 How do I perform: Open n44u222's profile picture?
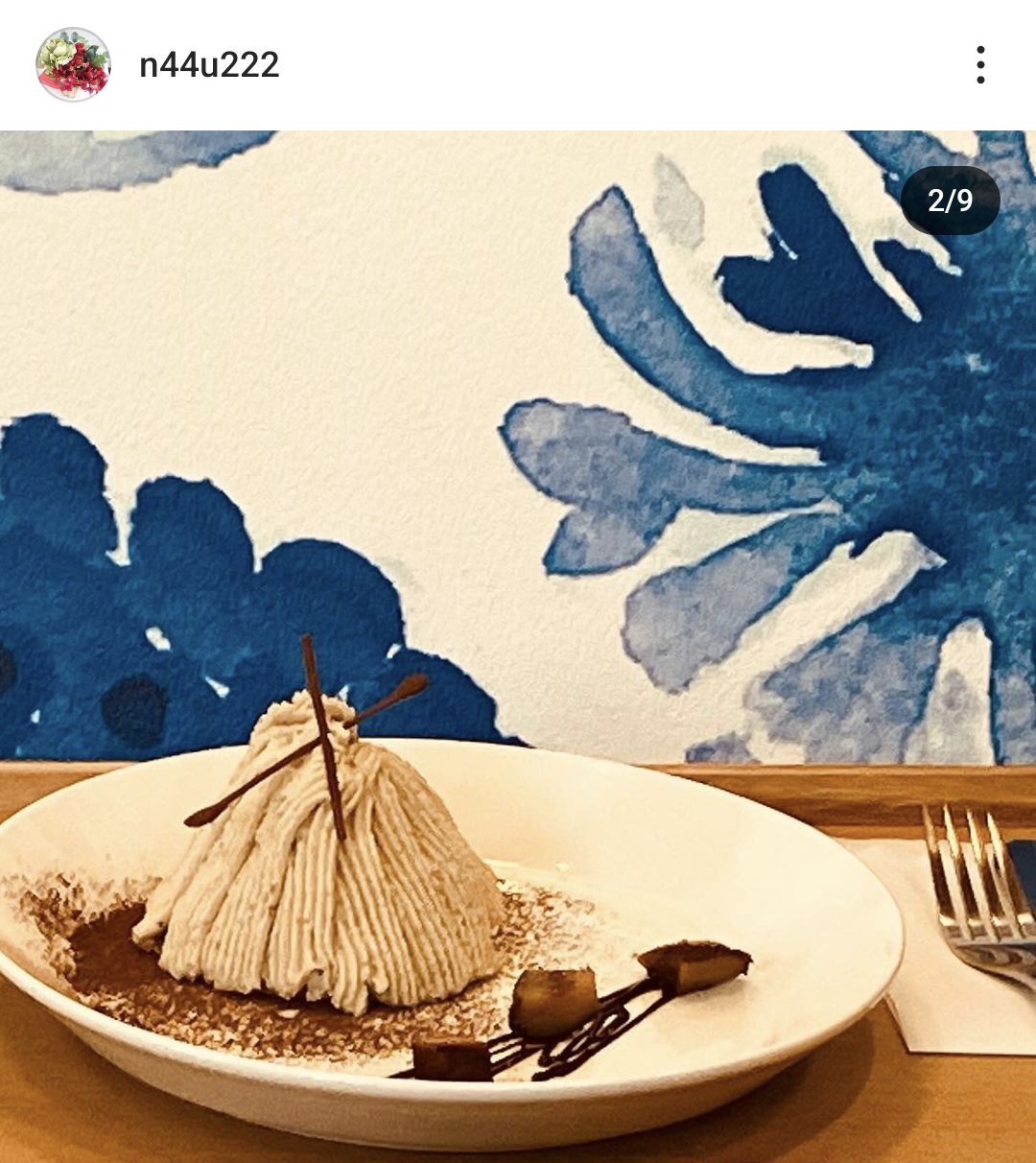tap(73, 64)
